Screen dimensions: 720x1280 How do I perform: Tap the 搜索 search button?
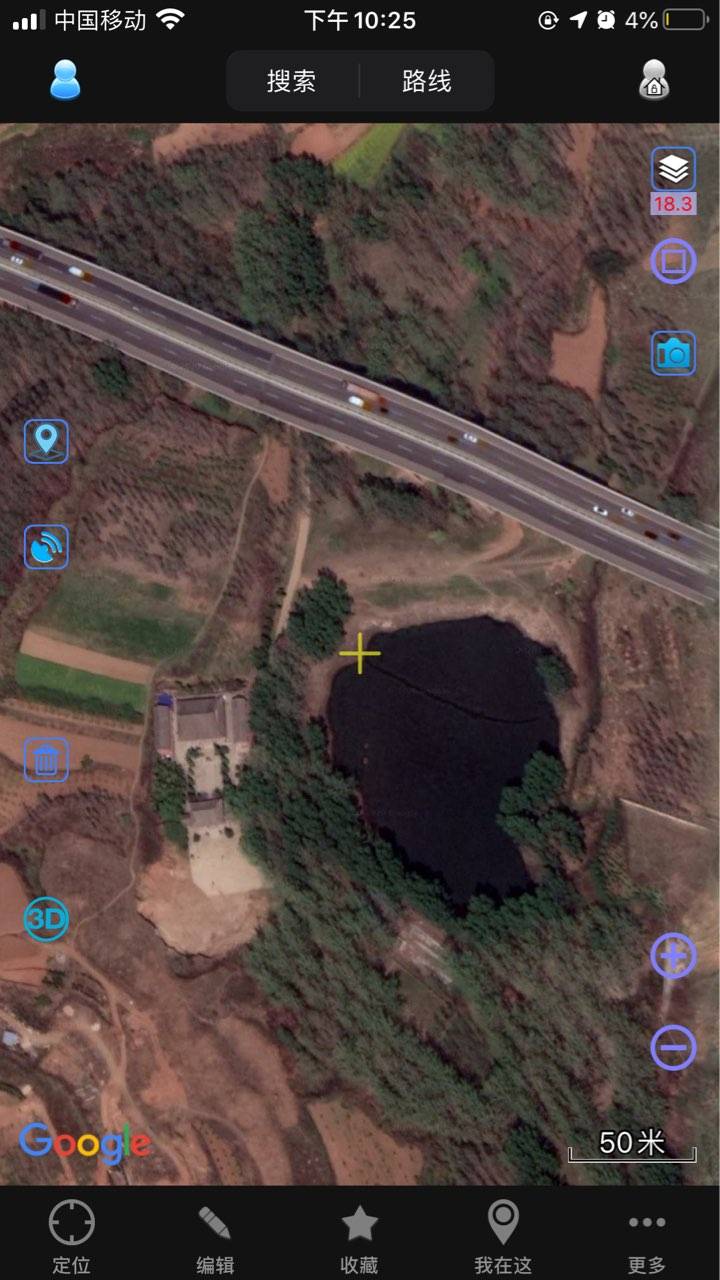click(292, 81)
